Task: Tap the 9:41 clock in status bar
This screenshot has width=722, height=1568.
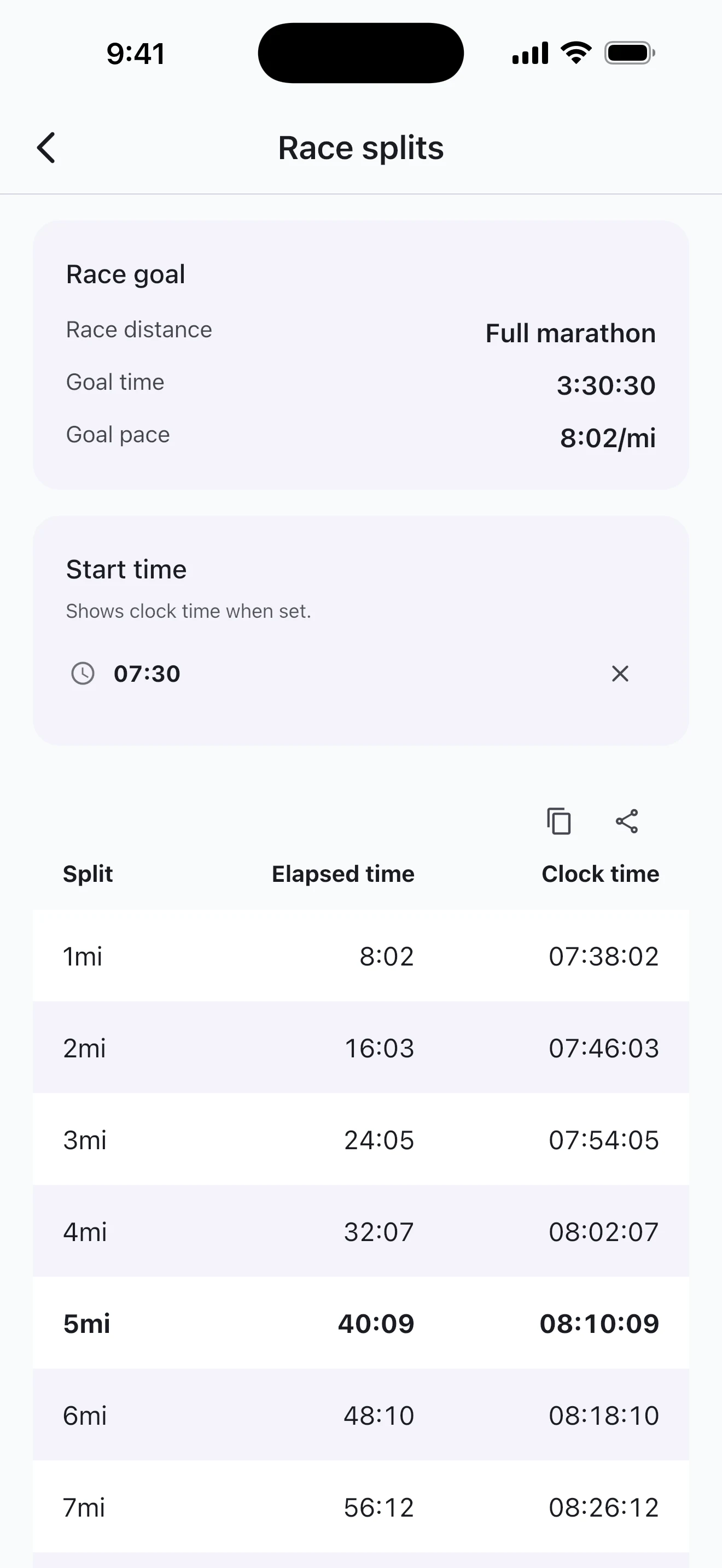Action: [x=135, y=52]
